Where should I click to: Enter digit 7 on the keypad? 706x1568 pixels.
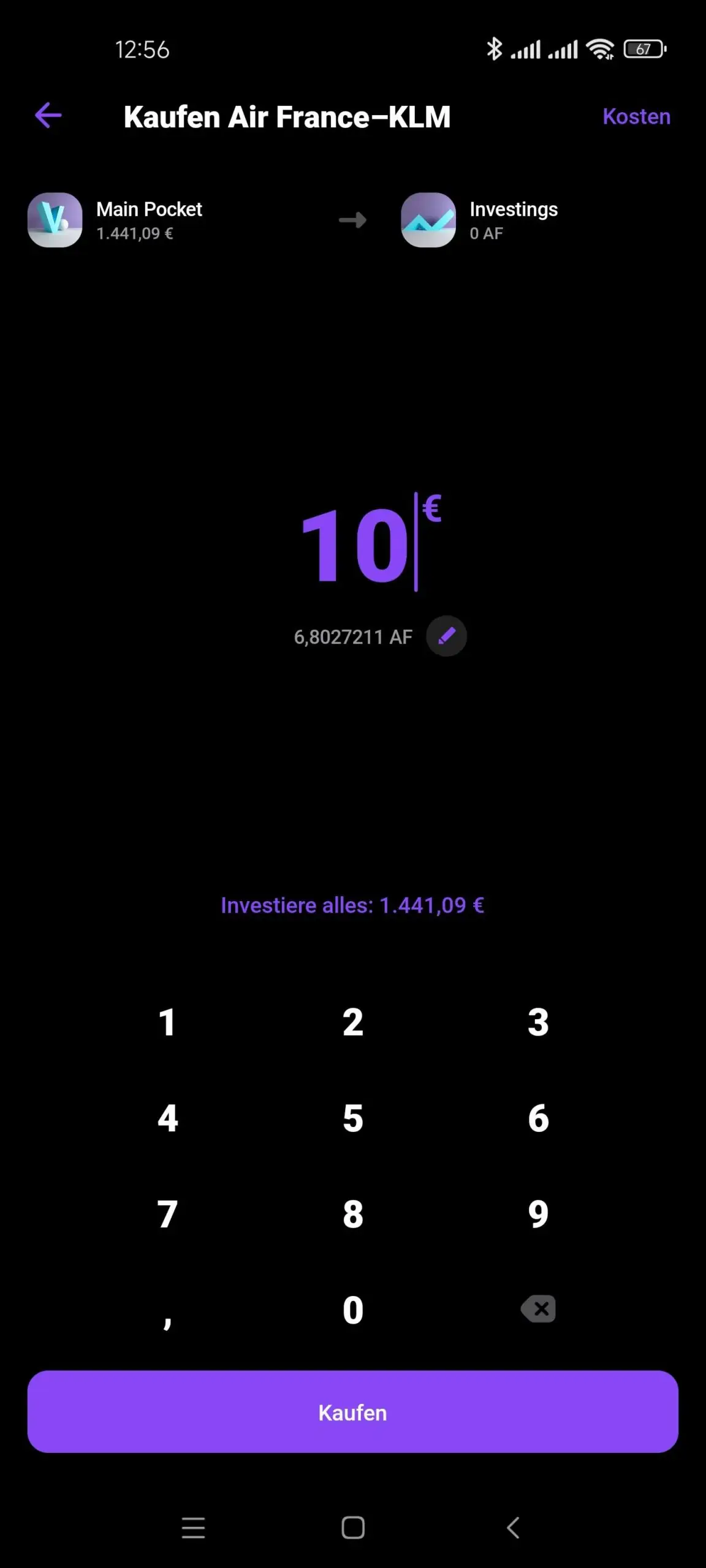click(167, 1214)
